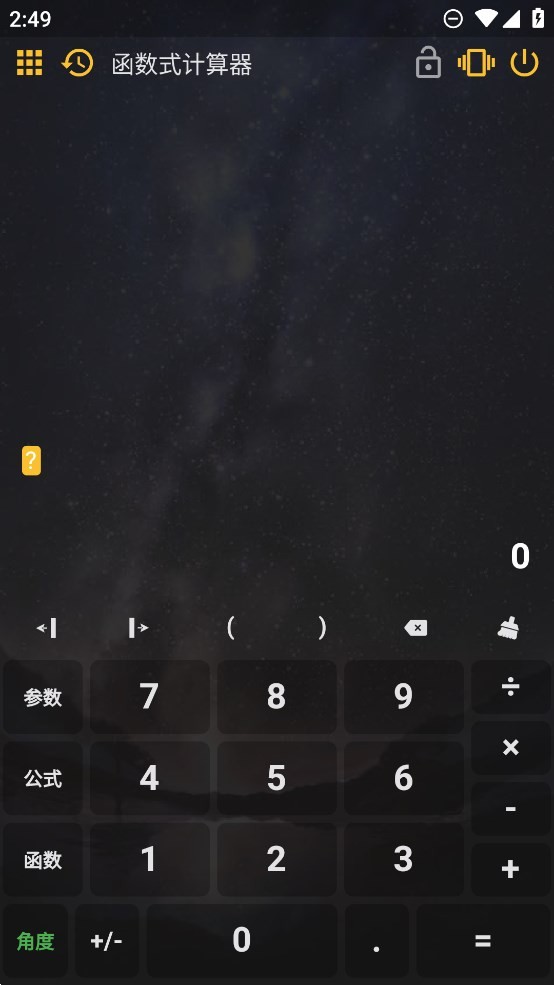Toggle the lock icon
Viewport: 554px width, 985px height.
point(428,63)
